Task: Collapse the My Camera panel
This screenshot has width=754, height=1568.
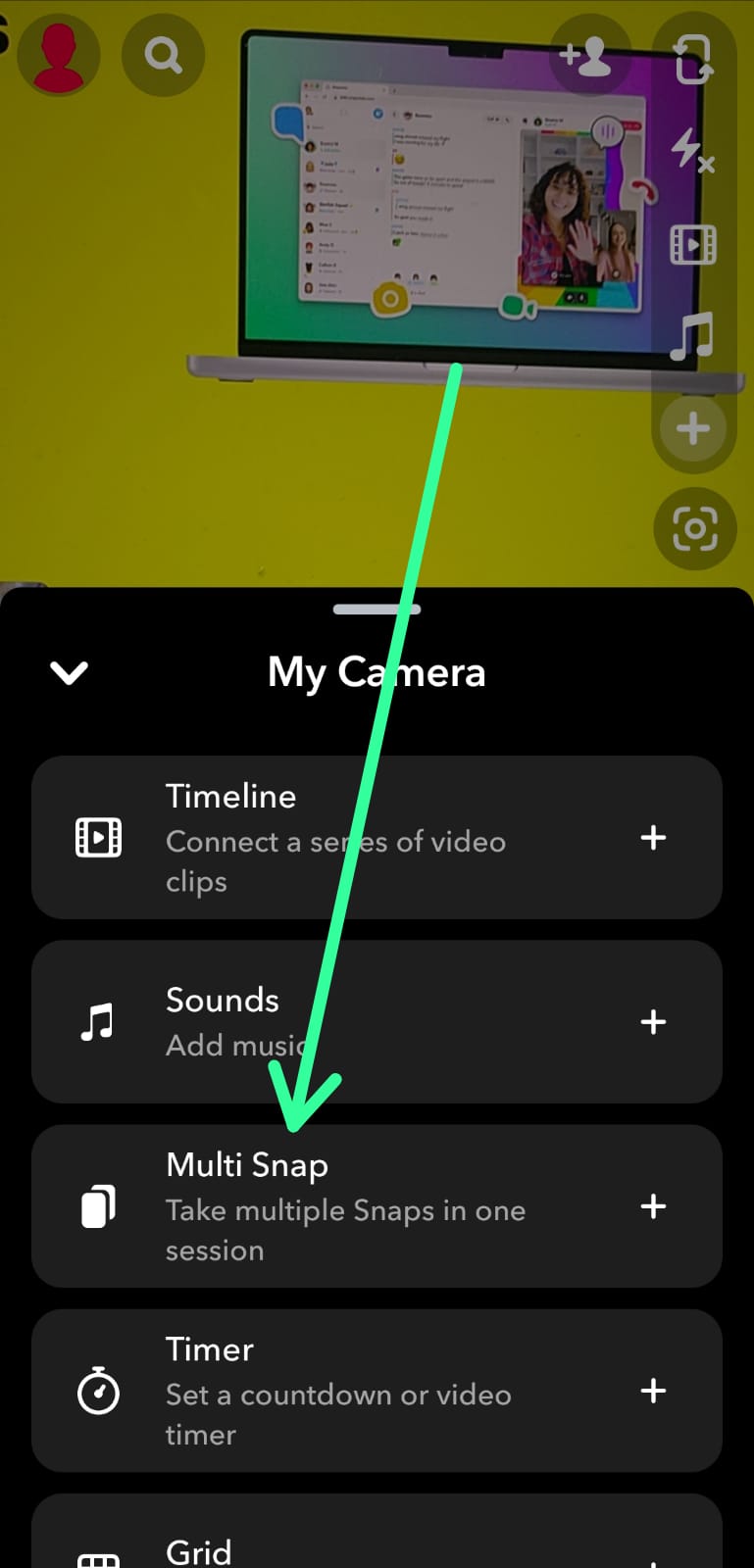Action: pos(69,672)
